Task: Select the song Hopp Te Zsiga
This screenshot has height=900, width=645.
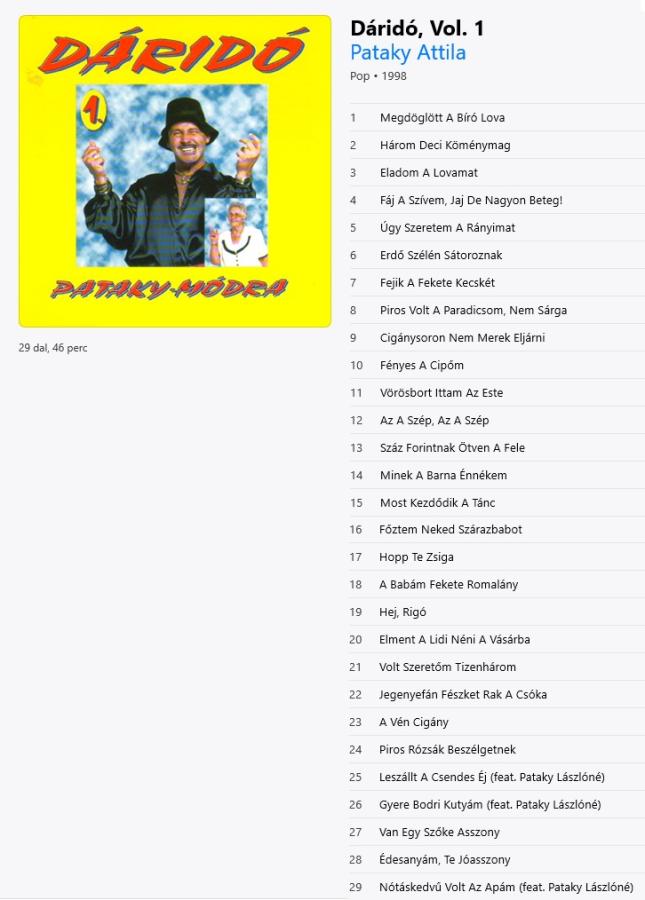Action: click(x=497, y=557)
